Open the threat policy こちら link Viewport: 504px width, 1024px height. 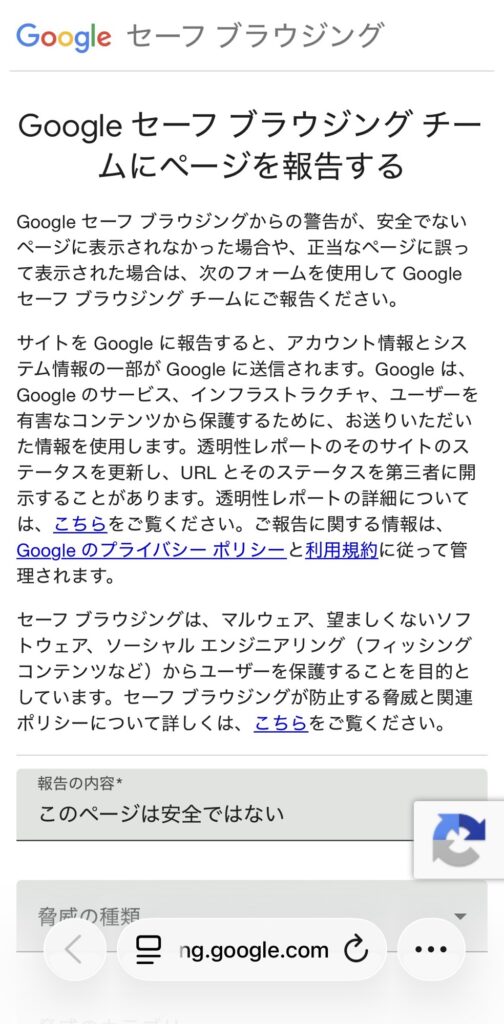281,724
